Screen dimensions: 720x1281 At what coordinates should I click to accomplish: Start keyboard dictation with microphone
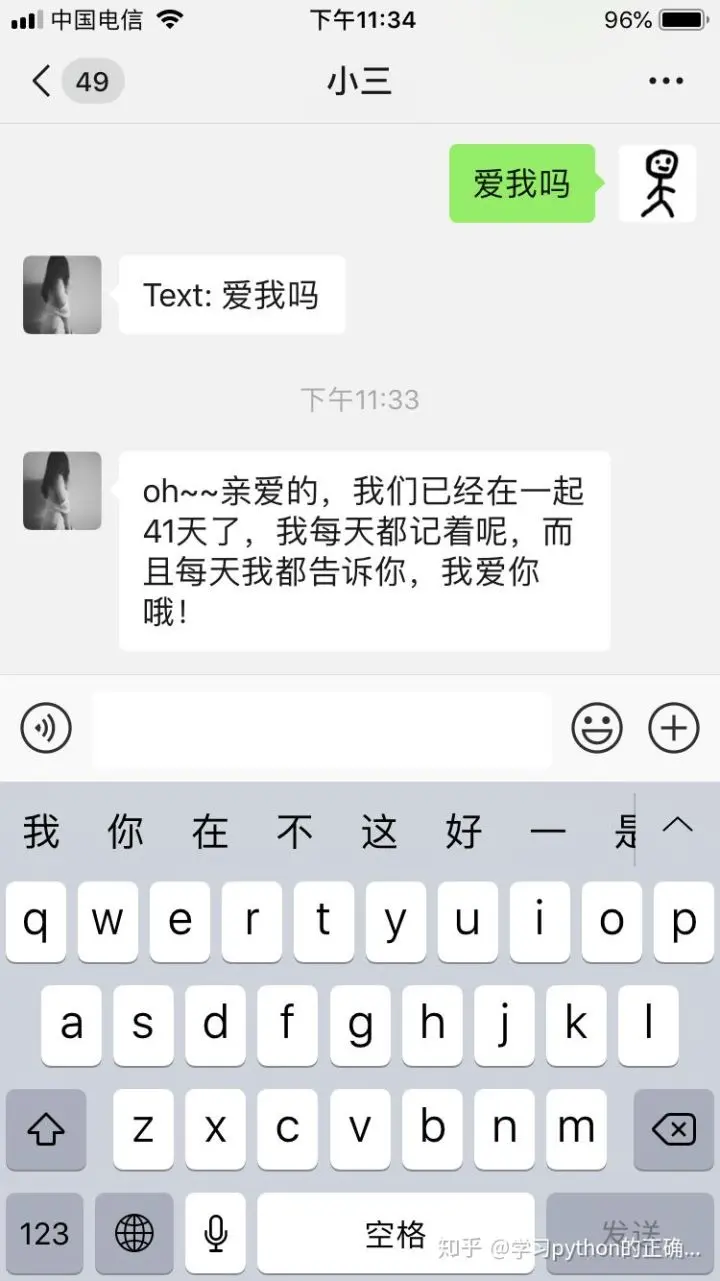pos(215,1233)
